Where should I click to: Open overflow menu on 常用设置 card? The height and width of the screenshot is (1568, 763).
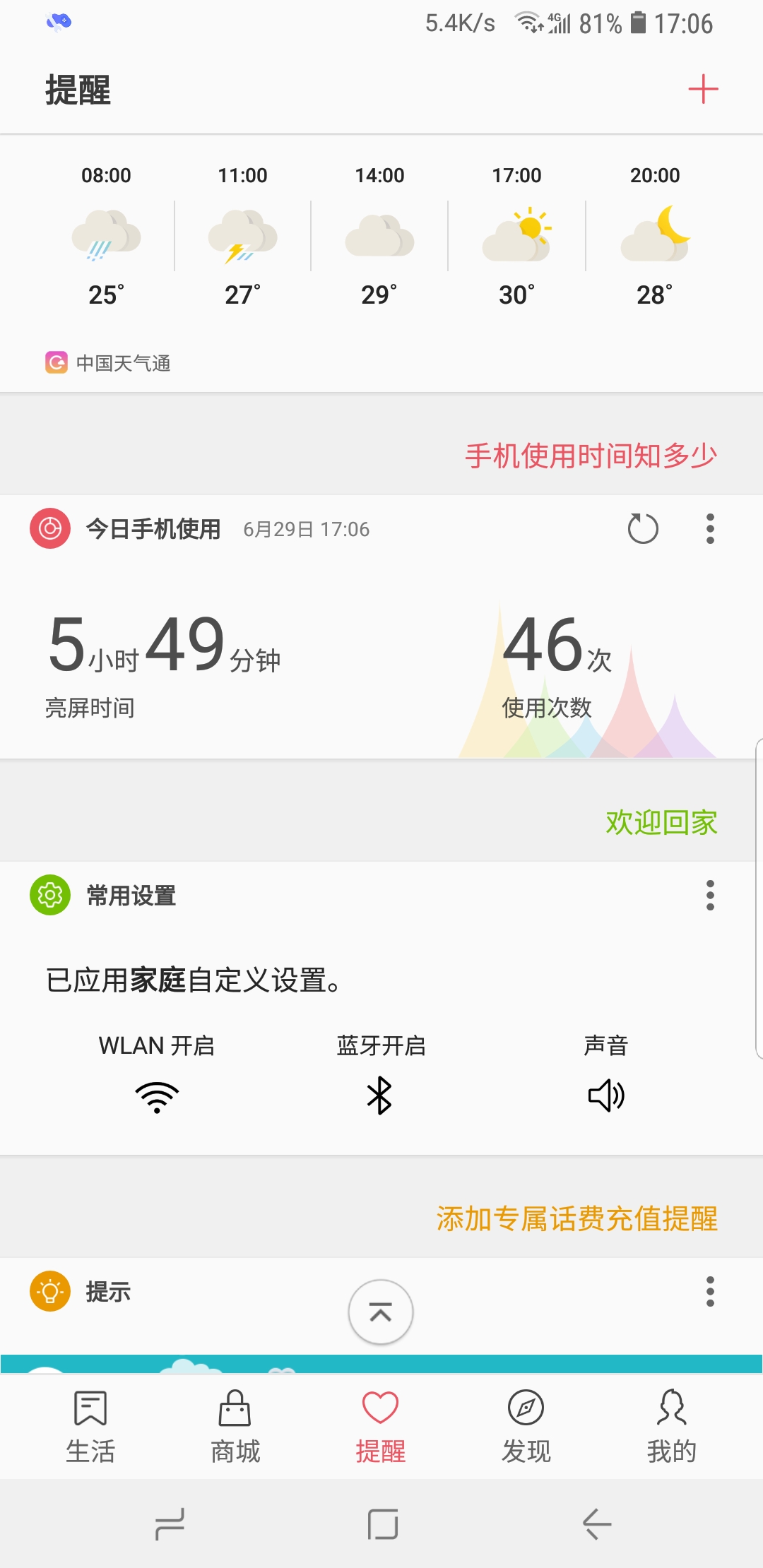pyautogui.click(x=710, y=896)
